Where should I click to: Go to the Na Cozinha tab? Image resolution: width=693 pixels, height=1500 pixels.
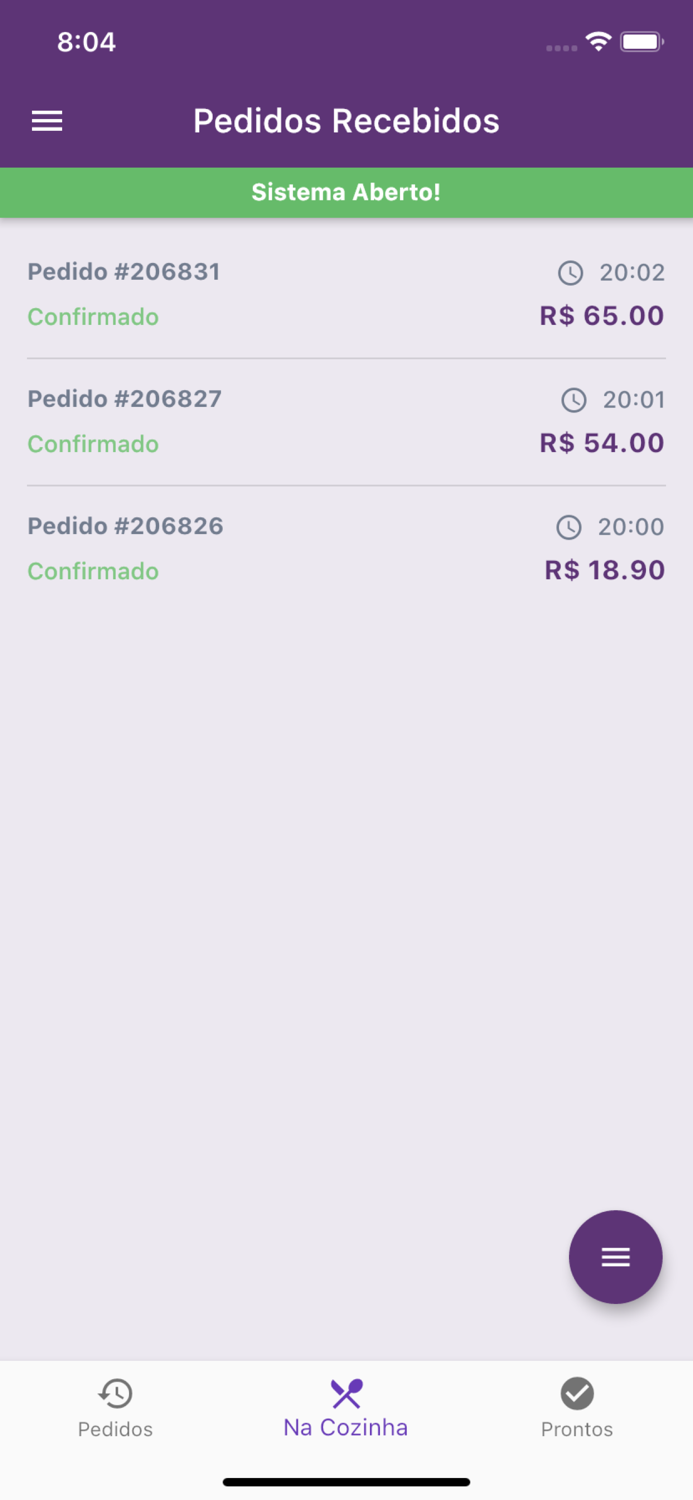346,1407
